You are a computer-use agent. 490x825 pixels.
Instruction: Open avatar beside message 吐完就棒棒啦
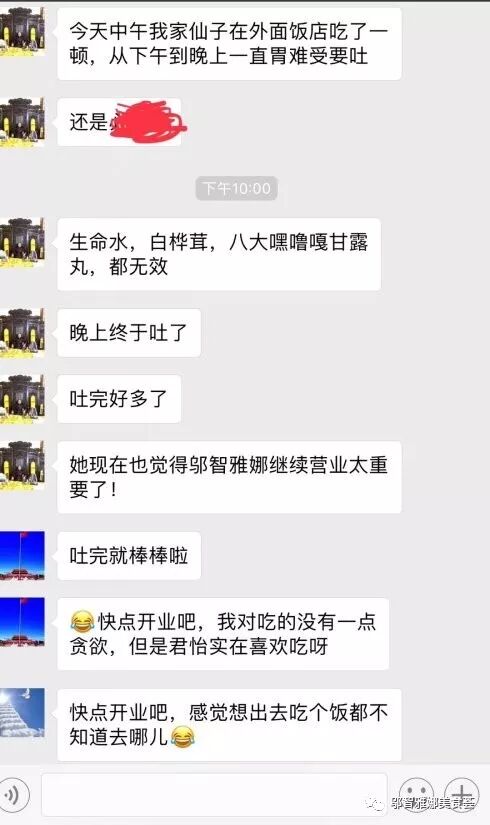(x=22, y=556)
